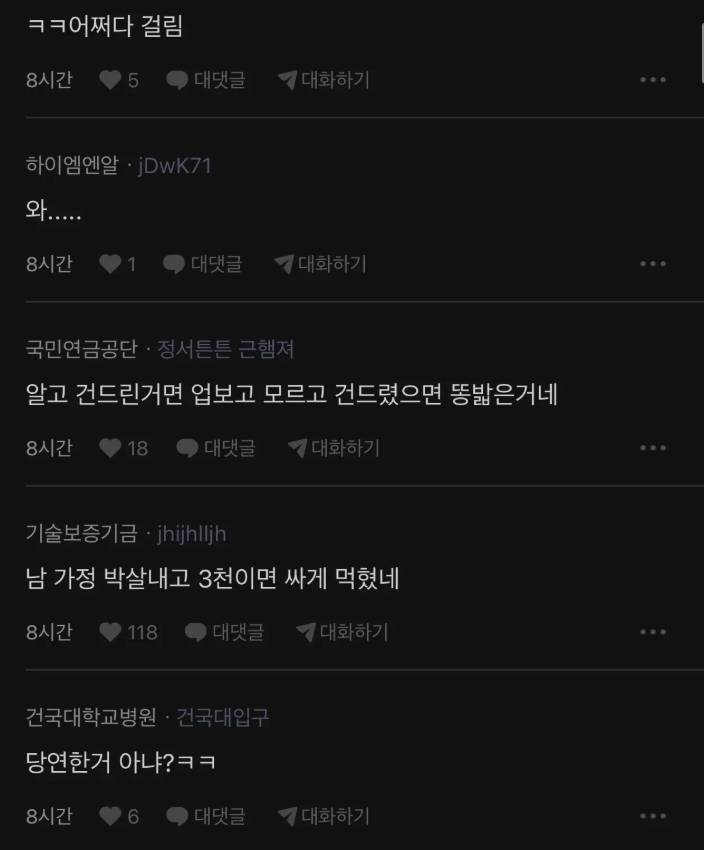
Task: Reply to jDwK71's comment
Action: coord(203,264)
